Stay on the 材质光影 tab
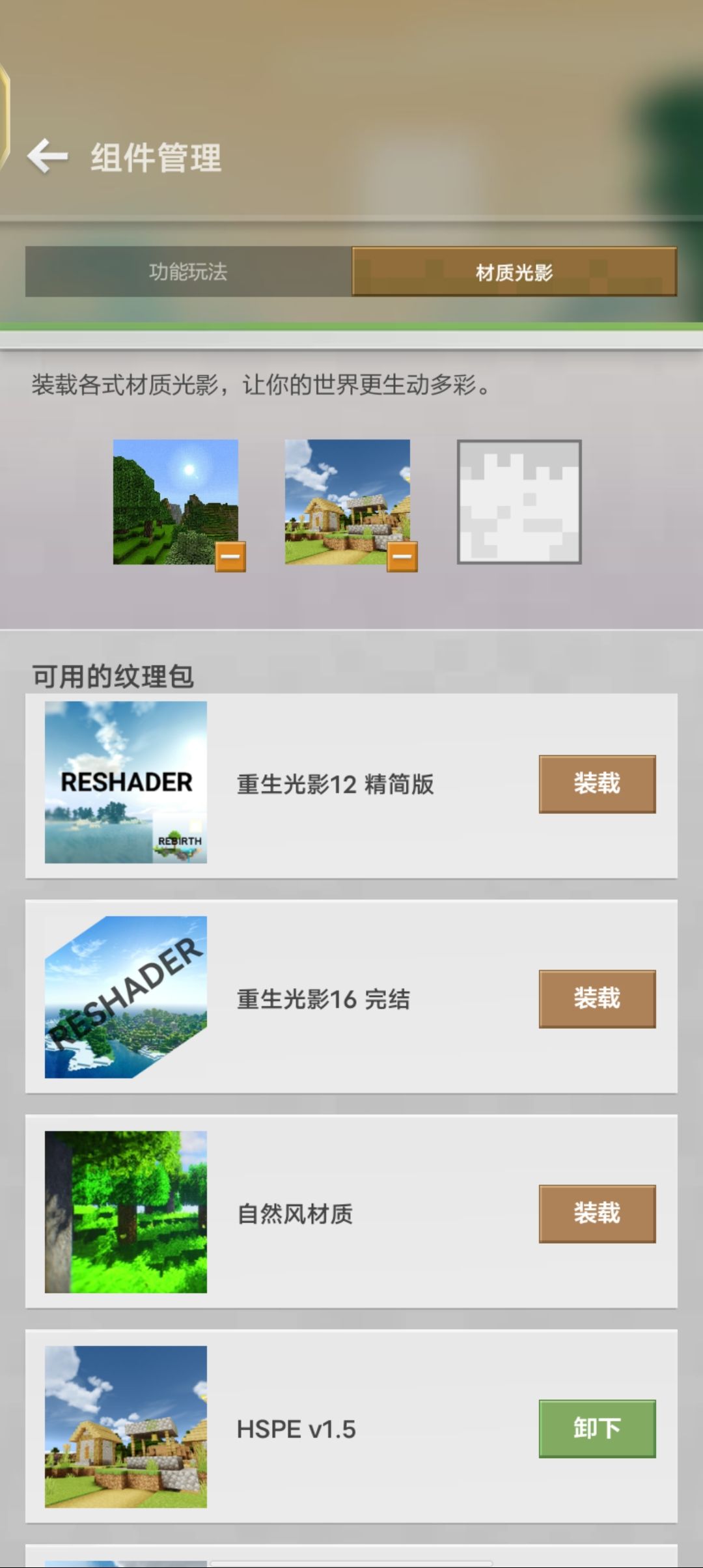This screenshot has width=703, height=1568. point(516,273)
